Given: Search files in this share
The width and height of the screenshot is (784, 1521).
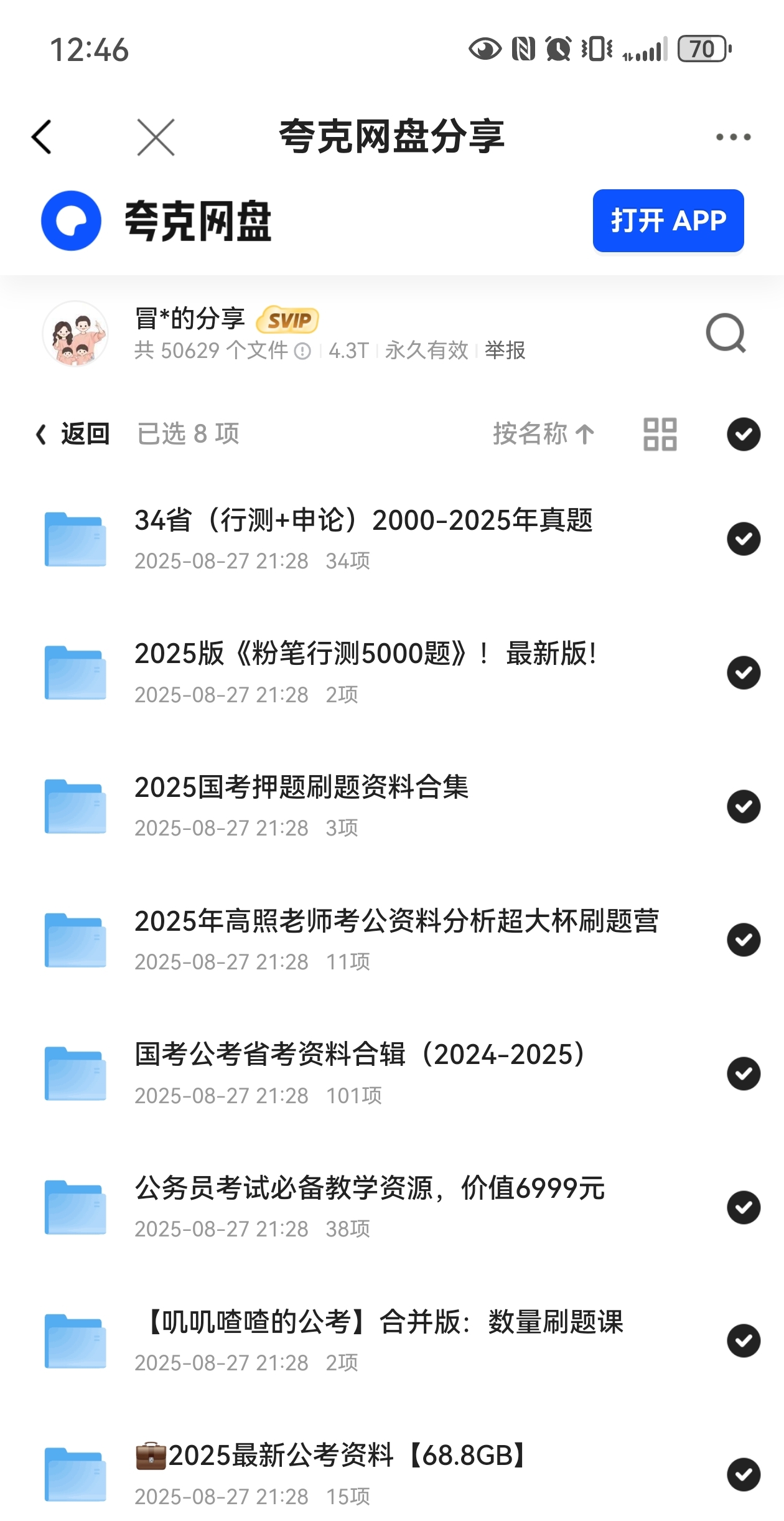Looking at the screenshot, I should pyautogui.click(x=726, y=334).
